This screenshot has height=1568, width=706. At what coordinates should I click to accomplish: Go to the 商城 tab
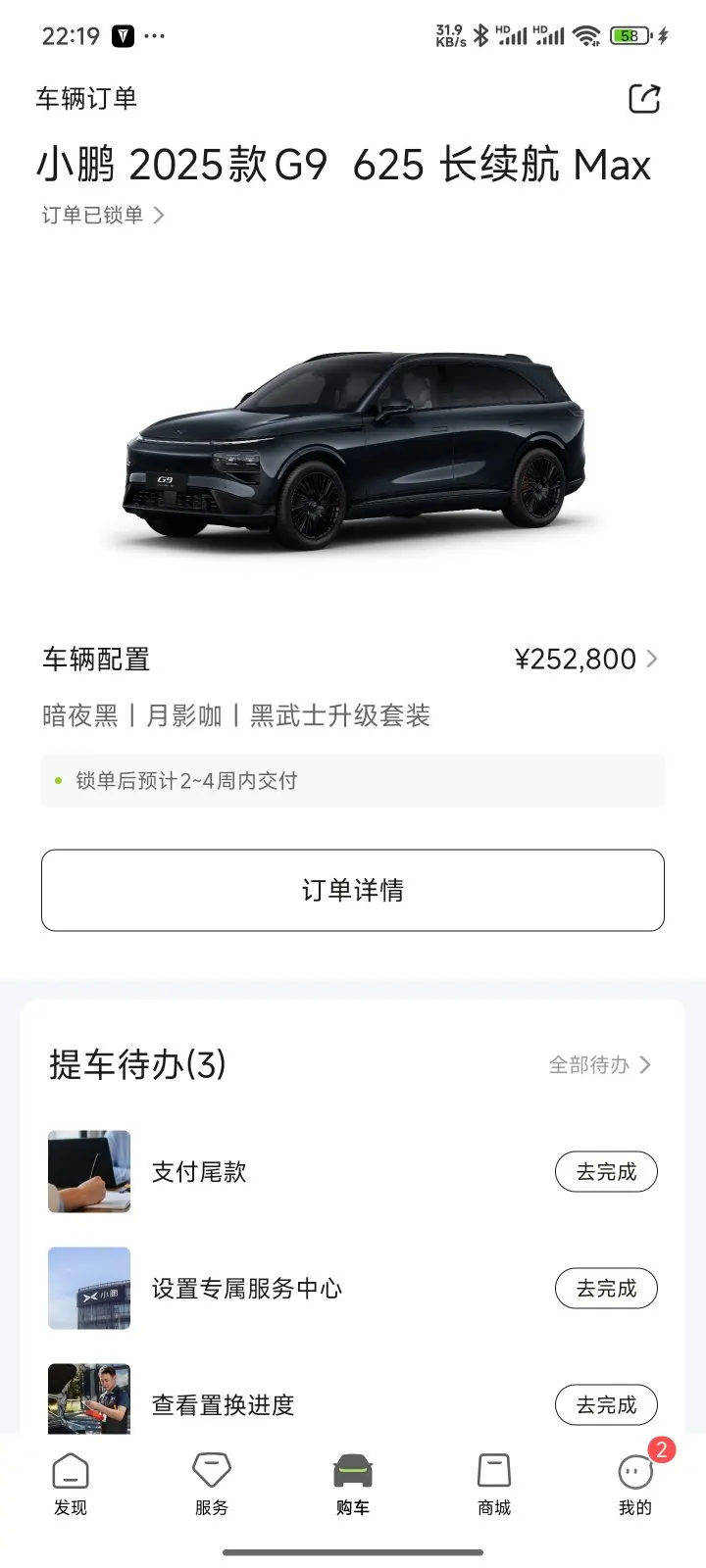494,1484
